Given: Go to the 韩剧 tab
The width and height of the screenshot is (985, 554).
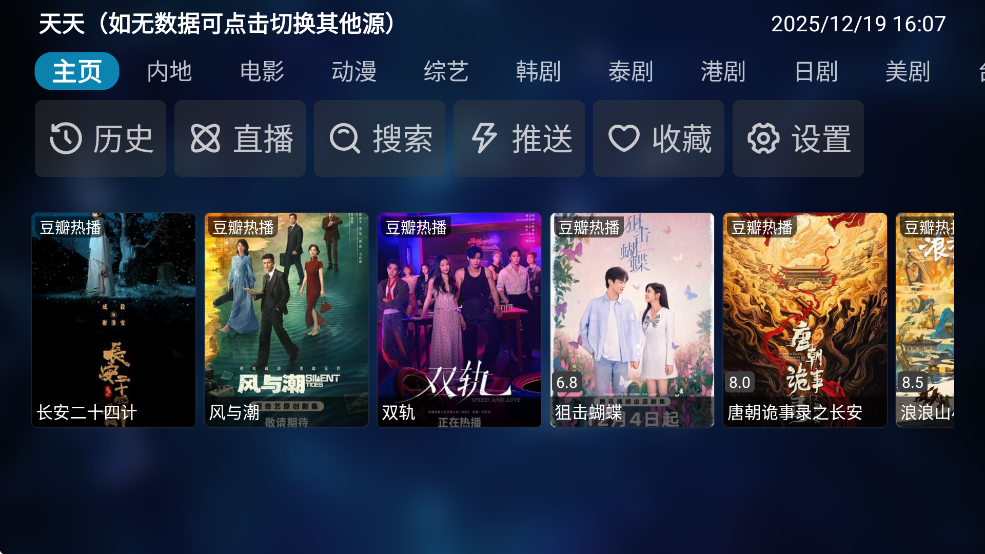Looking at the screenshot, I should (x=538, y=72).
